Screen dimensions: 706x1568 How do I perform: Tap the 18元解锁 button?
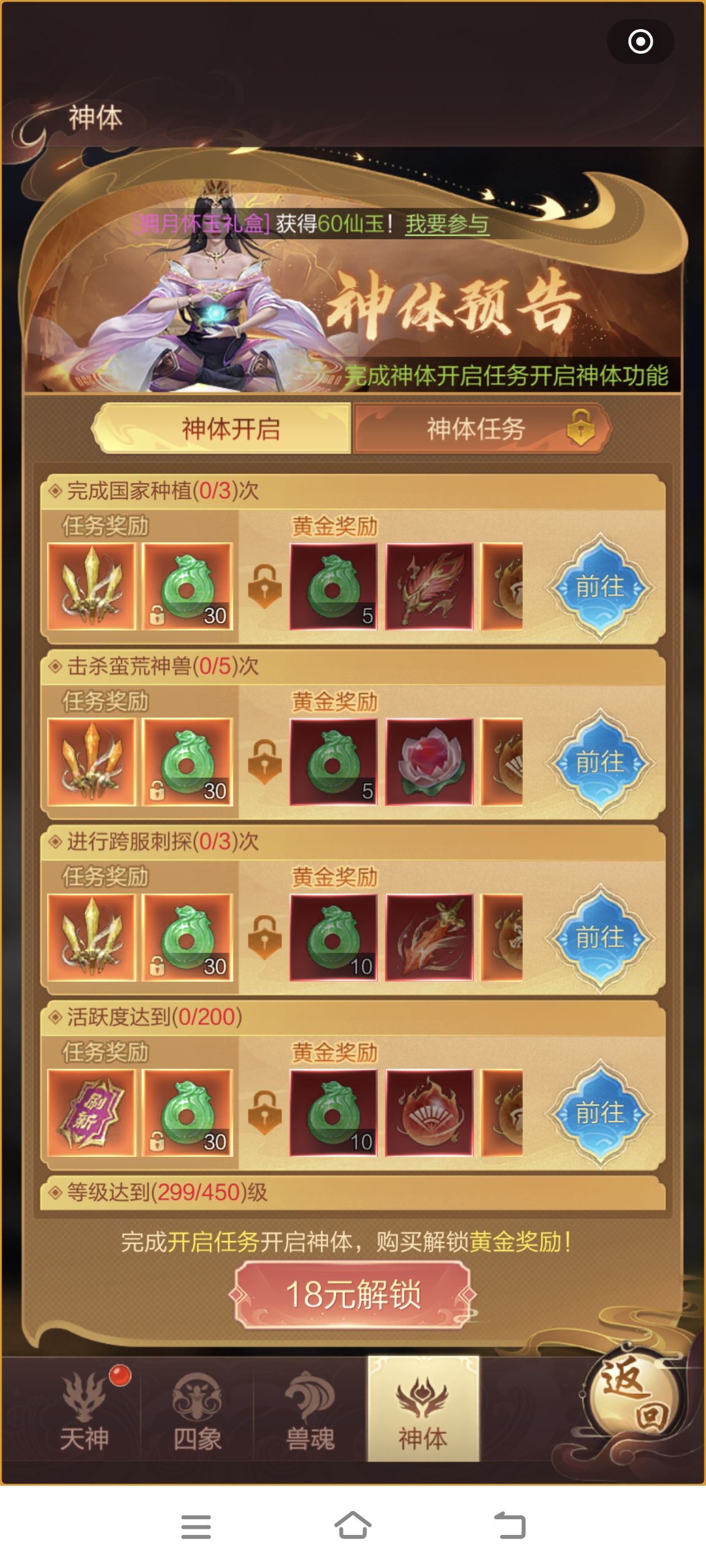coord(352,1294)
